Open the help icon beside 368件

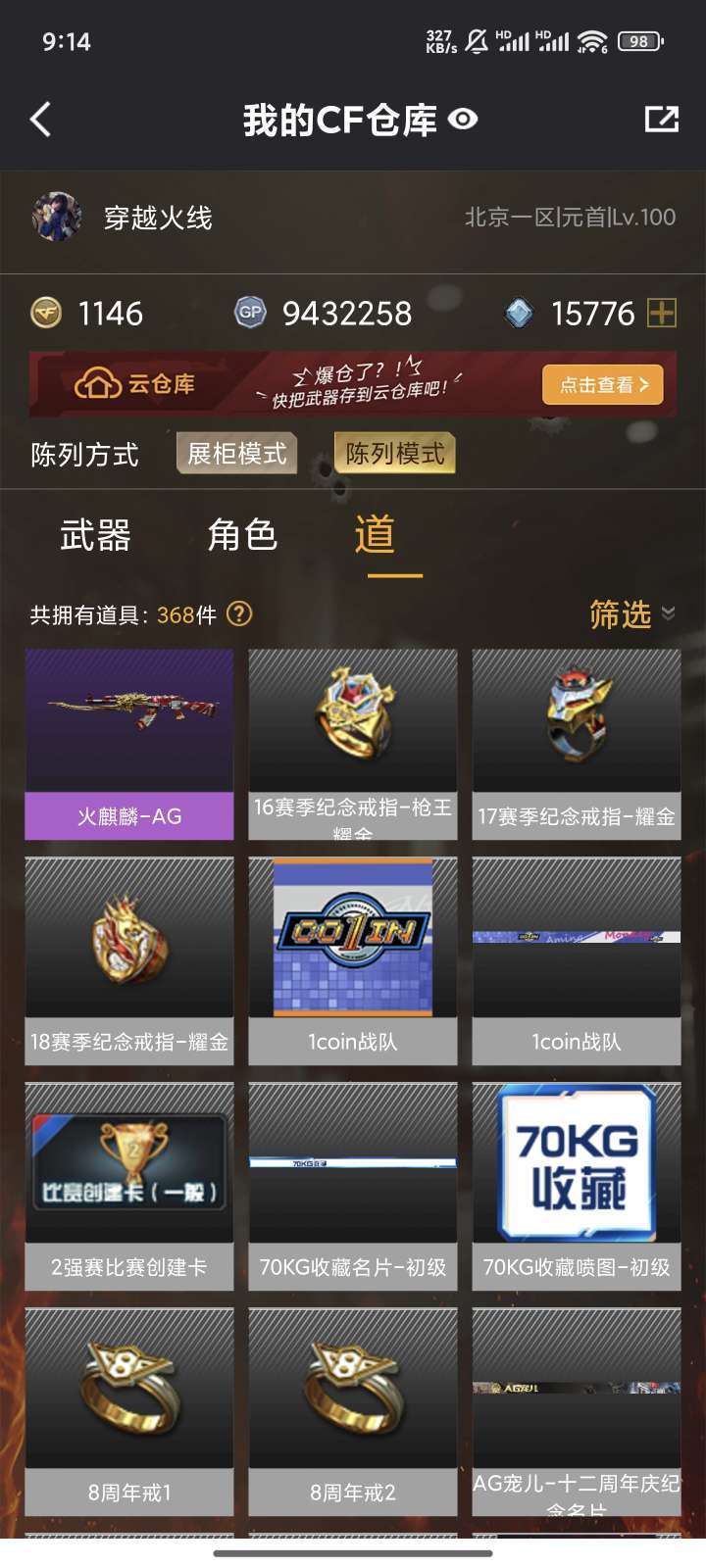click(239, 614)
